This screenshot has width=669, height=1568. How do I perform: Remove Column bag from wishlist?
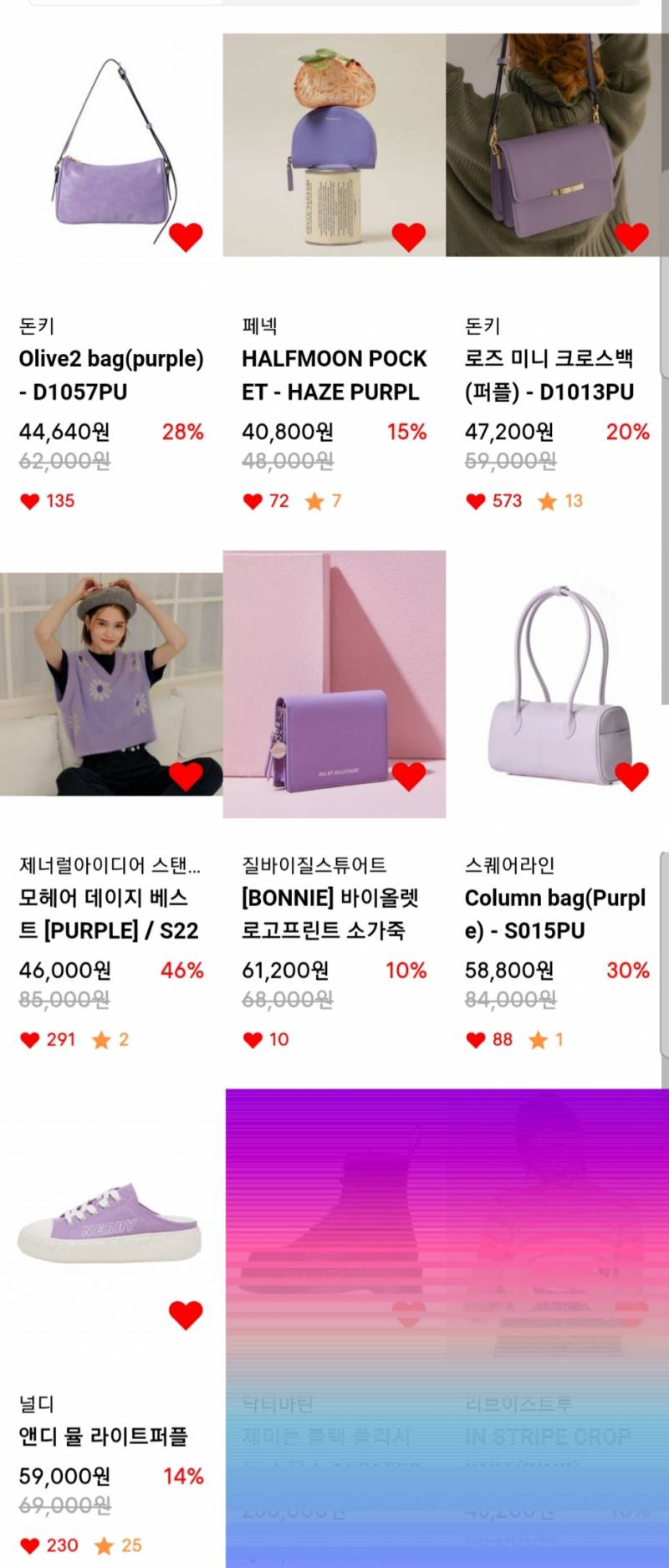click(x=631, y=776)
